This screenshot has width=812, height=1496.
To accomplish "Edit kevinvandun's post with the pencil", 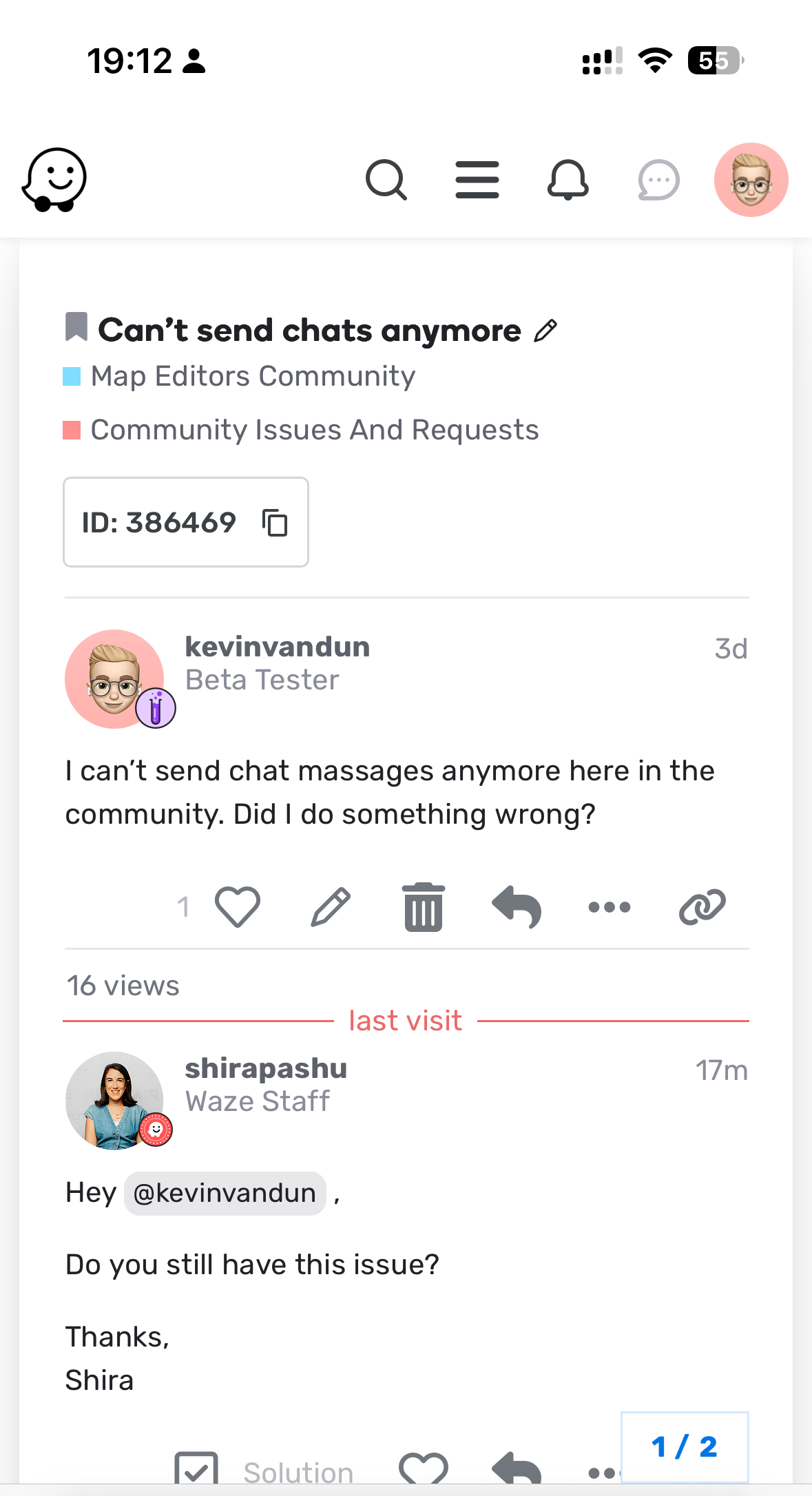I will coord(331,906).
